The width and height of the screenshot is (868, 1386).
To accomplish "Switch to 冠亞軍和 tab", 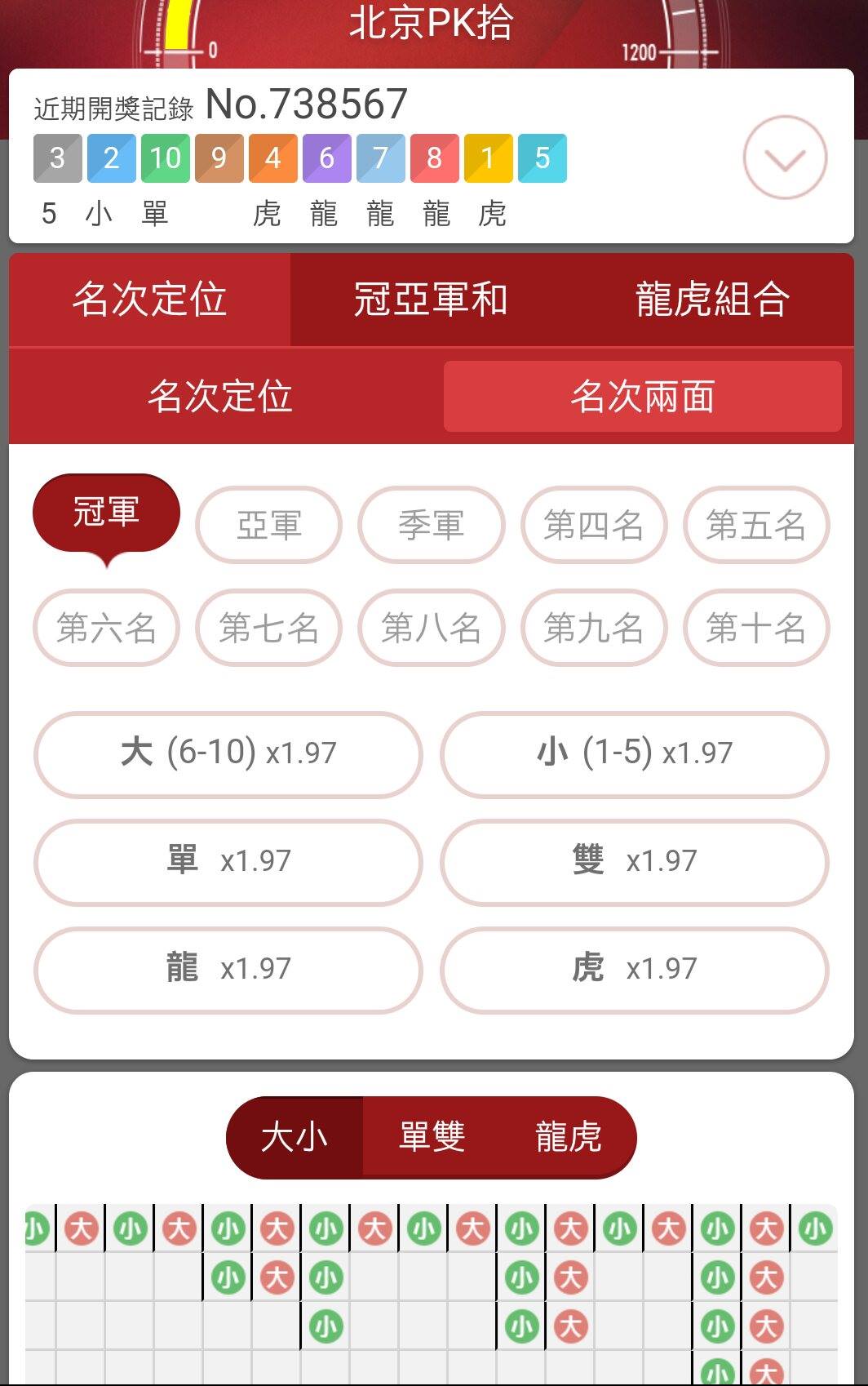I will tap(431, 299).
